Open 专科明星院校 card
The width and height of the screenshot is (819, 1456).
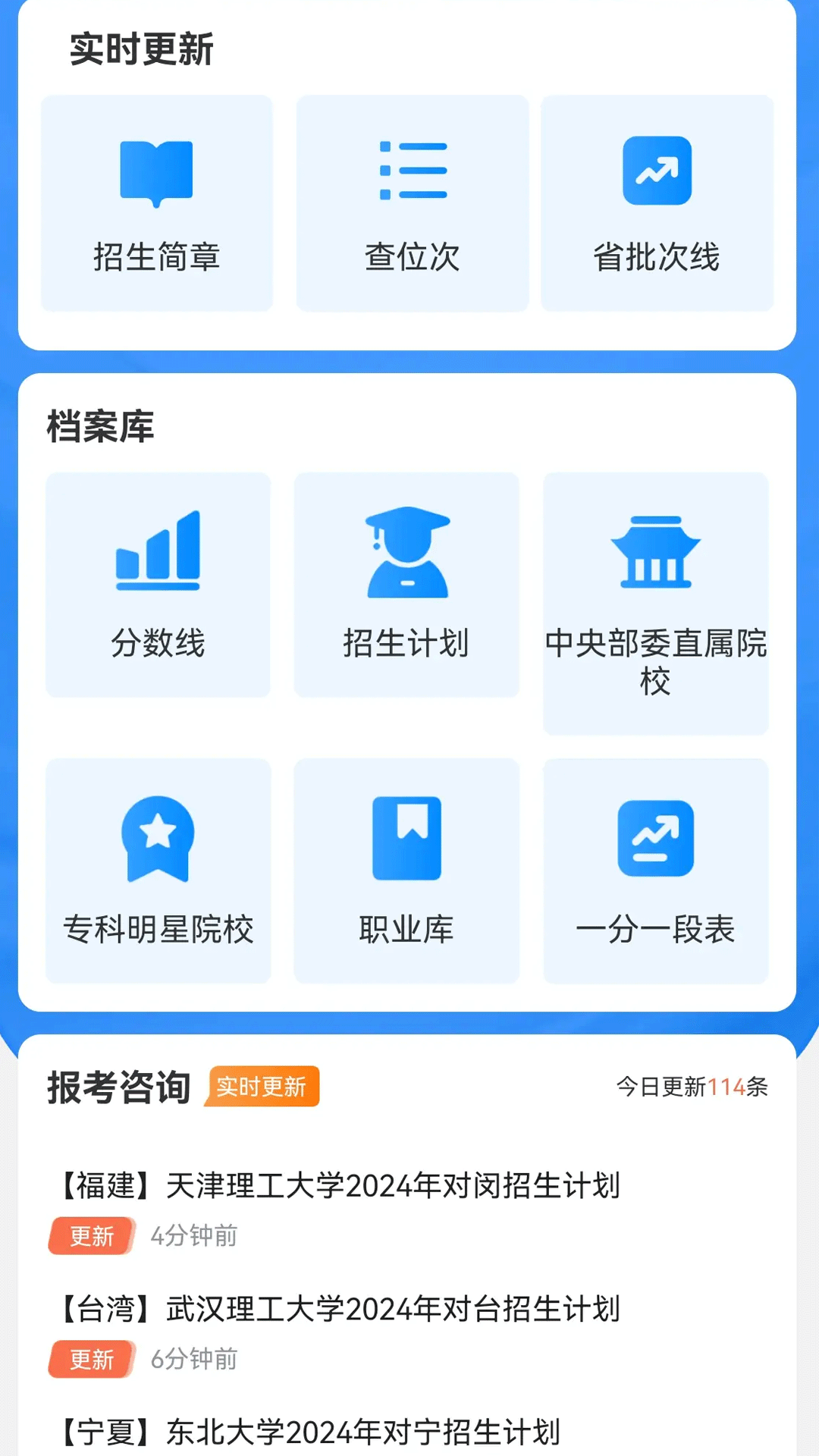158,871
